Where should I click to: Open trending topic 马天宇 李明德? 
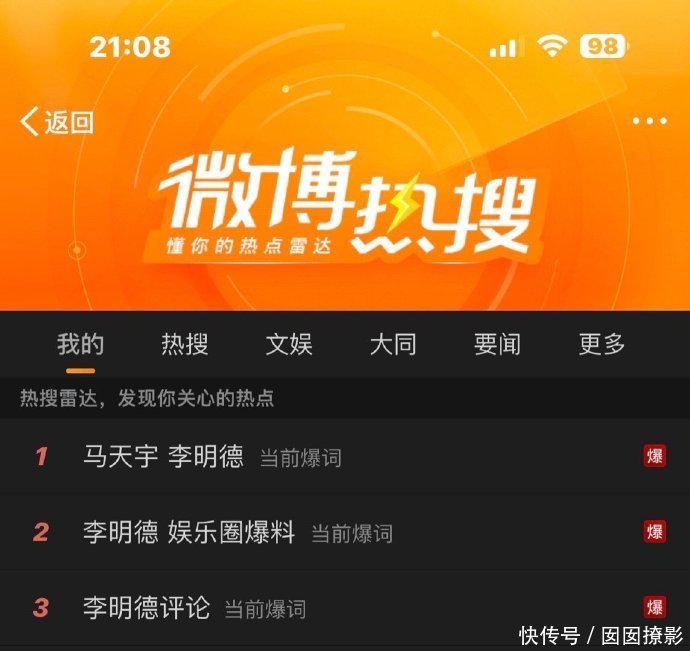(x=345, y=456)
